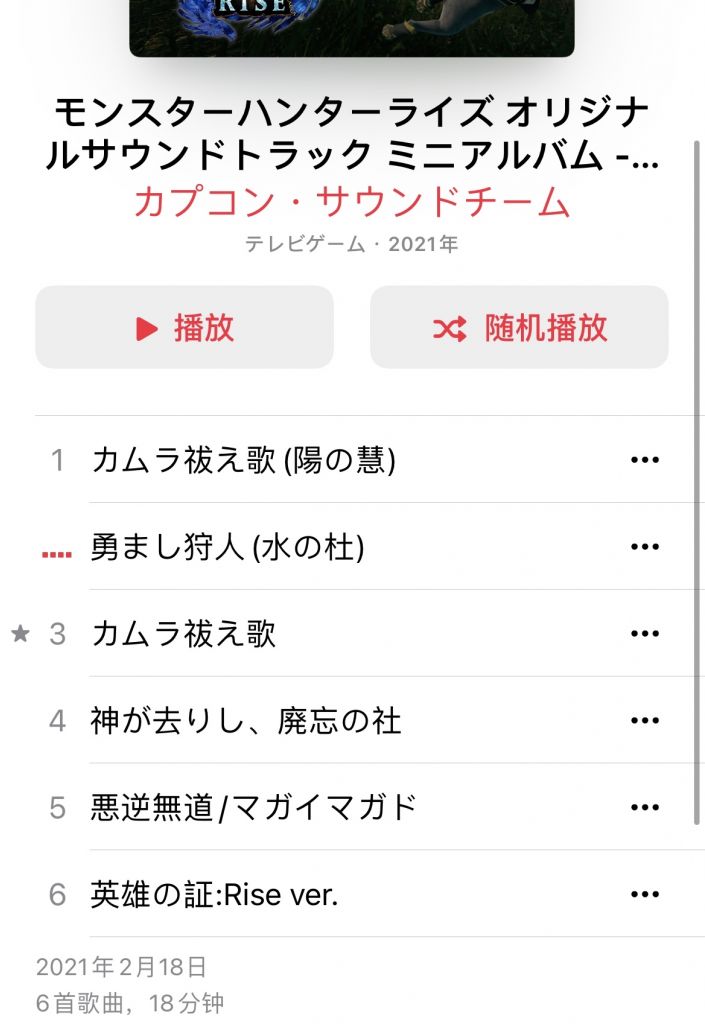
Task: Play track カムラ祓え歌 (陽の慧)
Action: pyautogui.click(x=243, y=460)
